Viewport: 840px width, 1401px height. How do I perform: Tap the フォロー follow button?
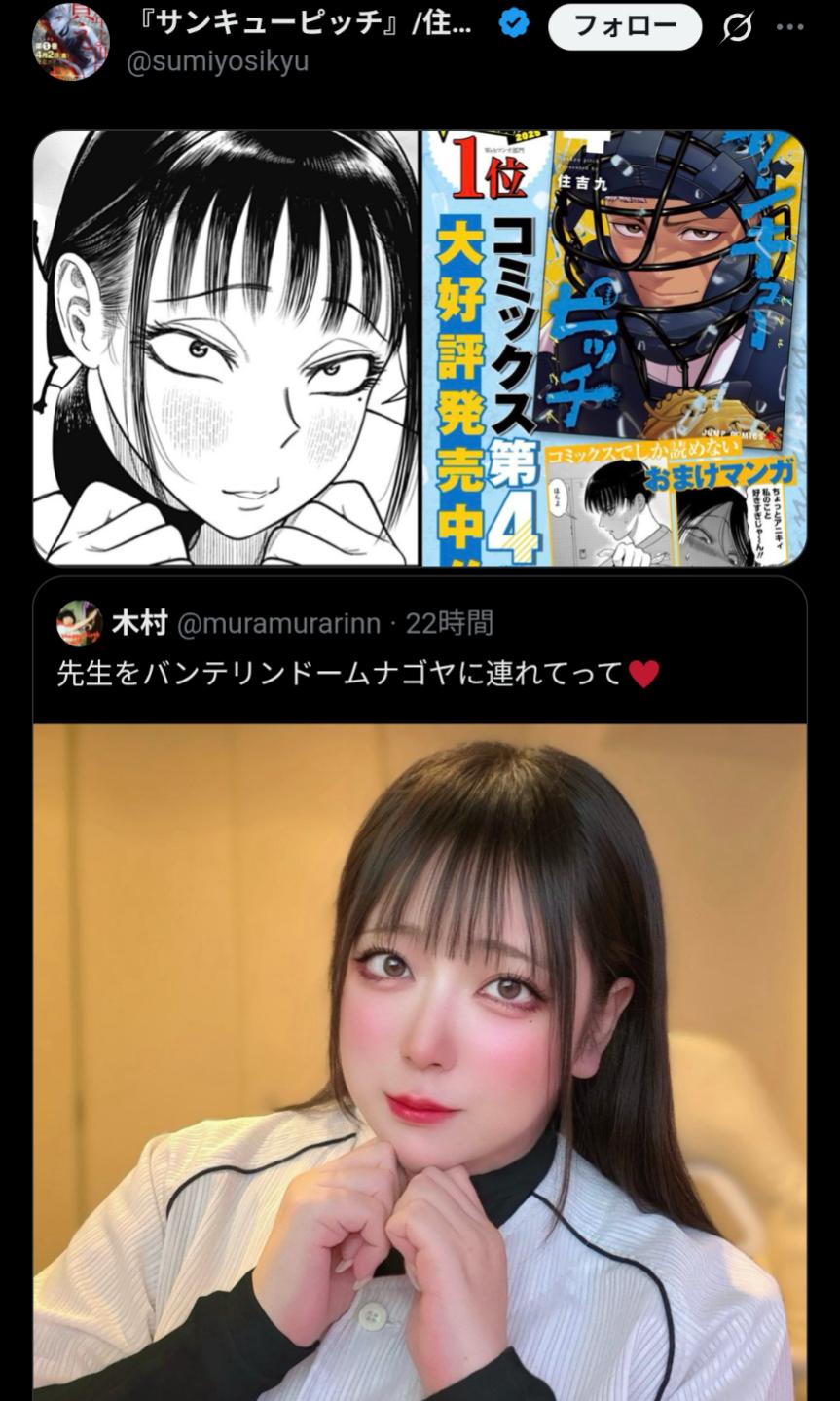coord(625,27)
